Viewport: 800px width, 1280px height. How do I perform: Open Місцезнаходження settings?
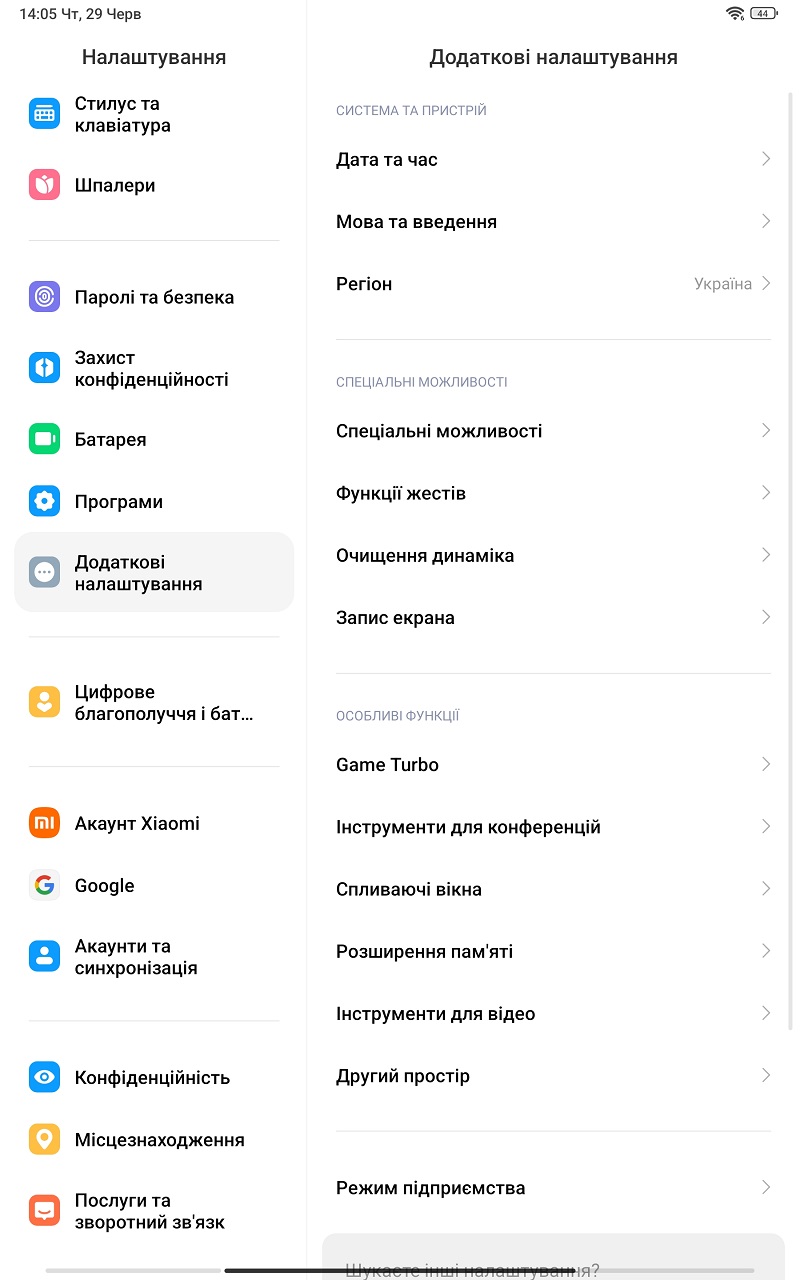(154, 1140)
